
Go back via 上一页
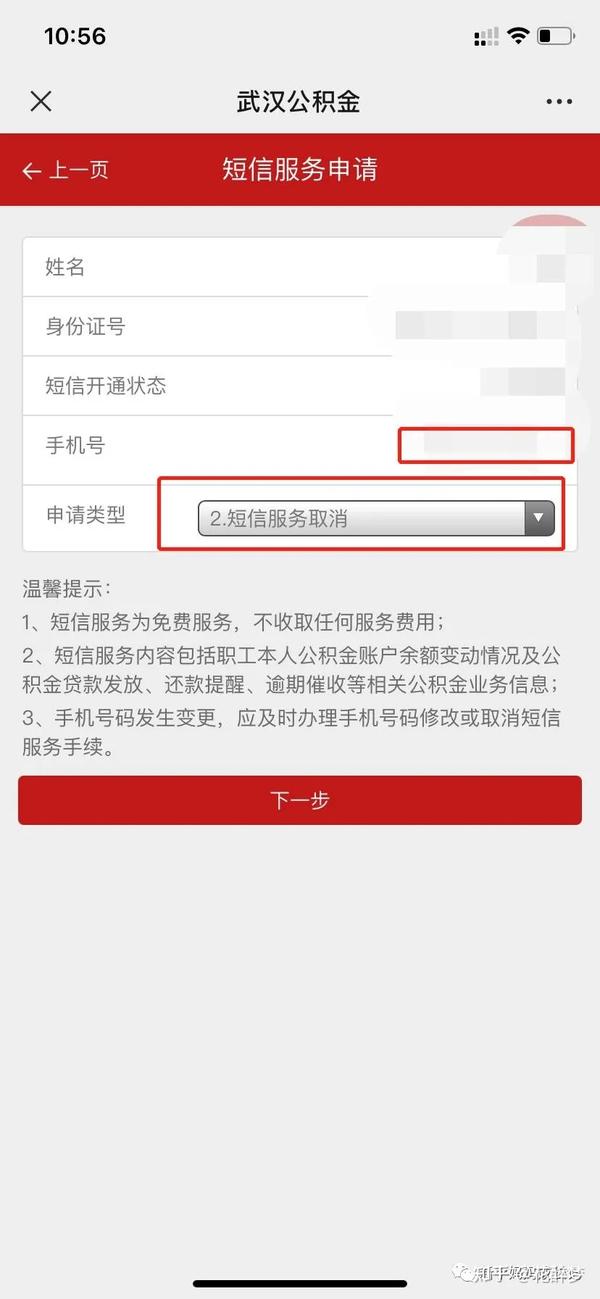click(66, 170)
